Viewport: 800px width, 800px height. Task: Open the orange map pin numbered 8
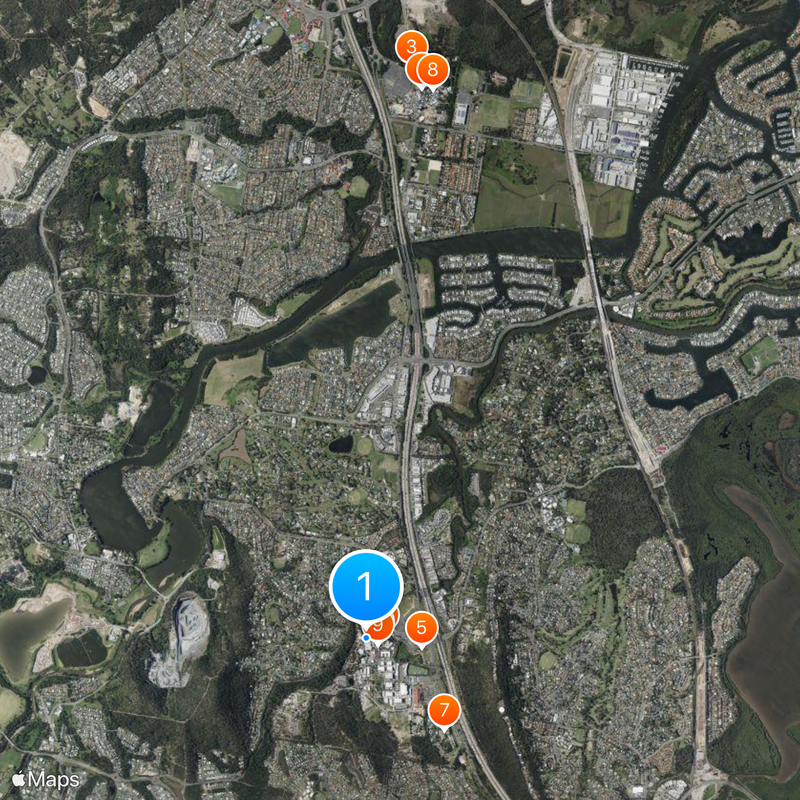click(433, 70)
